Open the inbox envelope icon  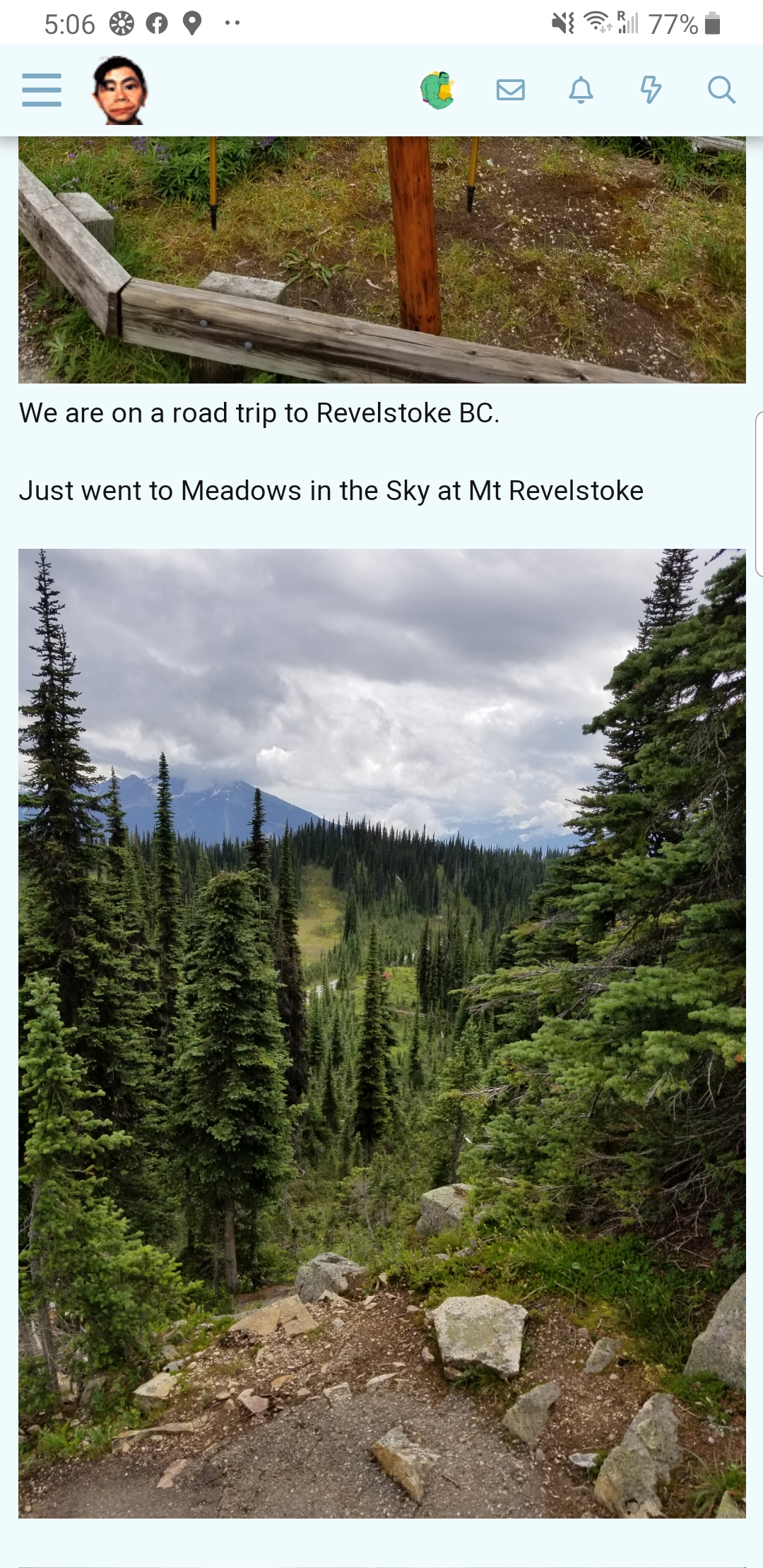coord(510,90)
